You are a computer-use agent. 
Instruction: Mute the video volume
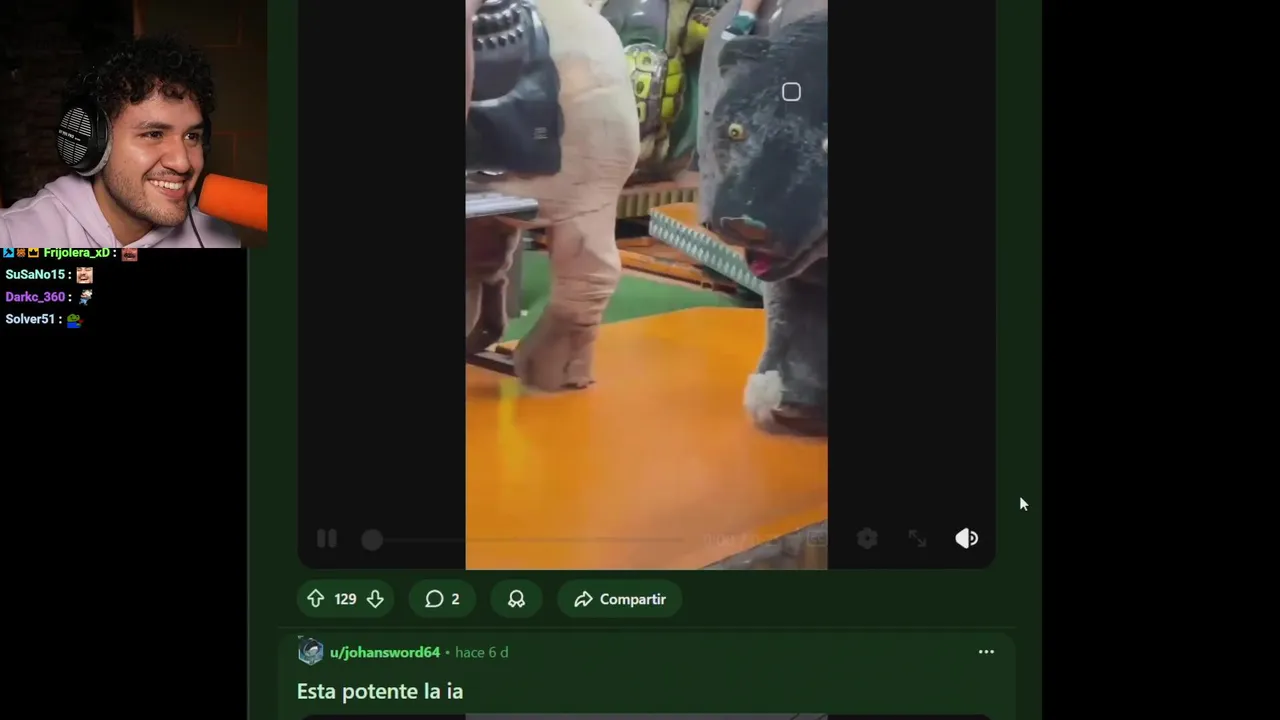(966, 539)
